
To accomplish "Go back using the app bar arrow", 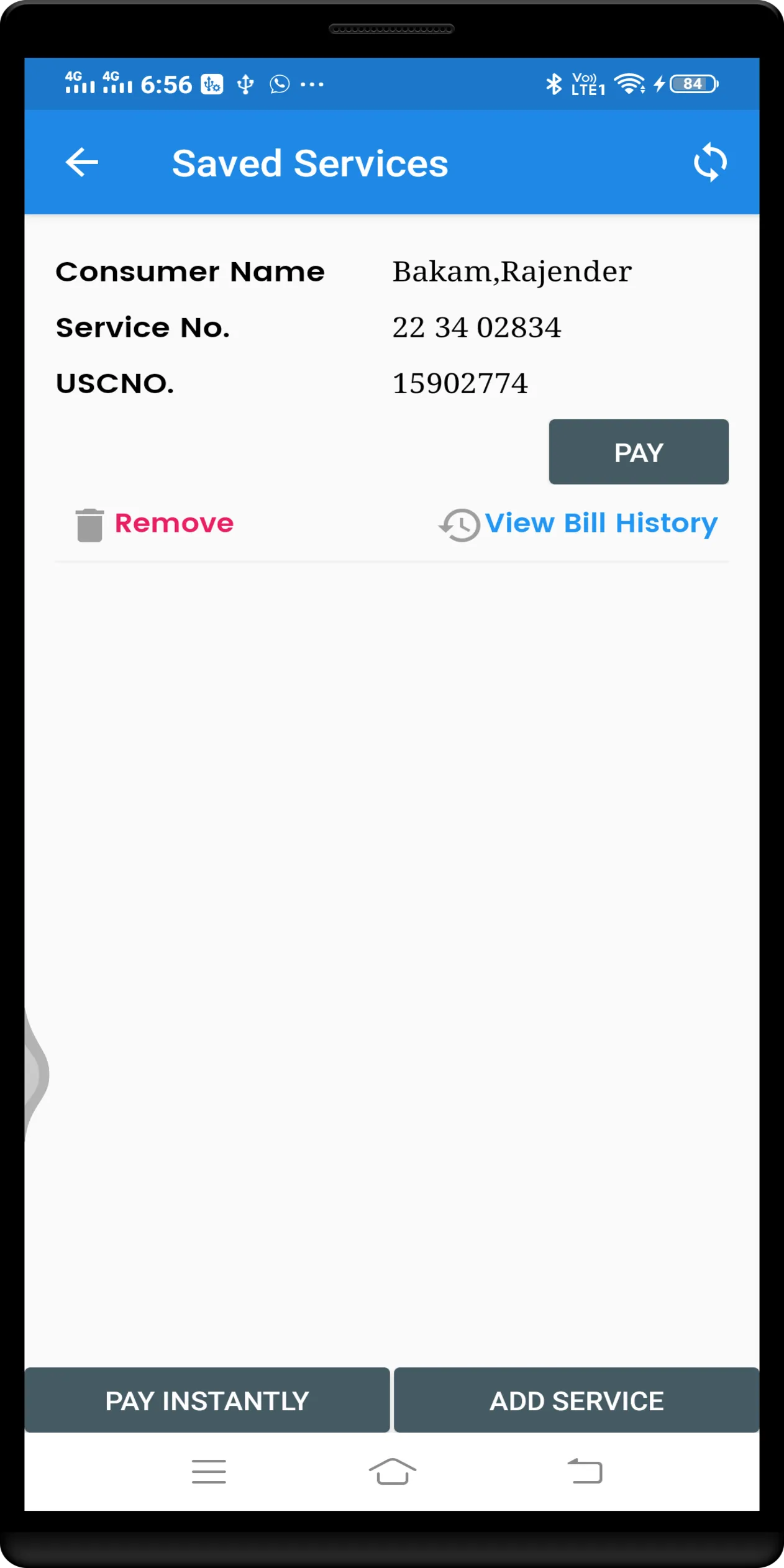I will tap(82, 163).
